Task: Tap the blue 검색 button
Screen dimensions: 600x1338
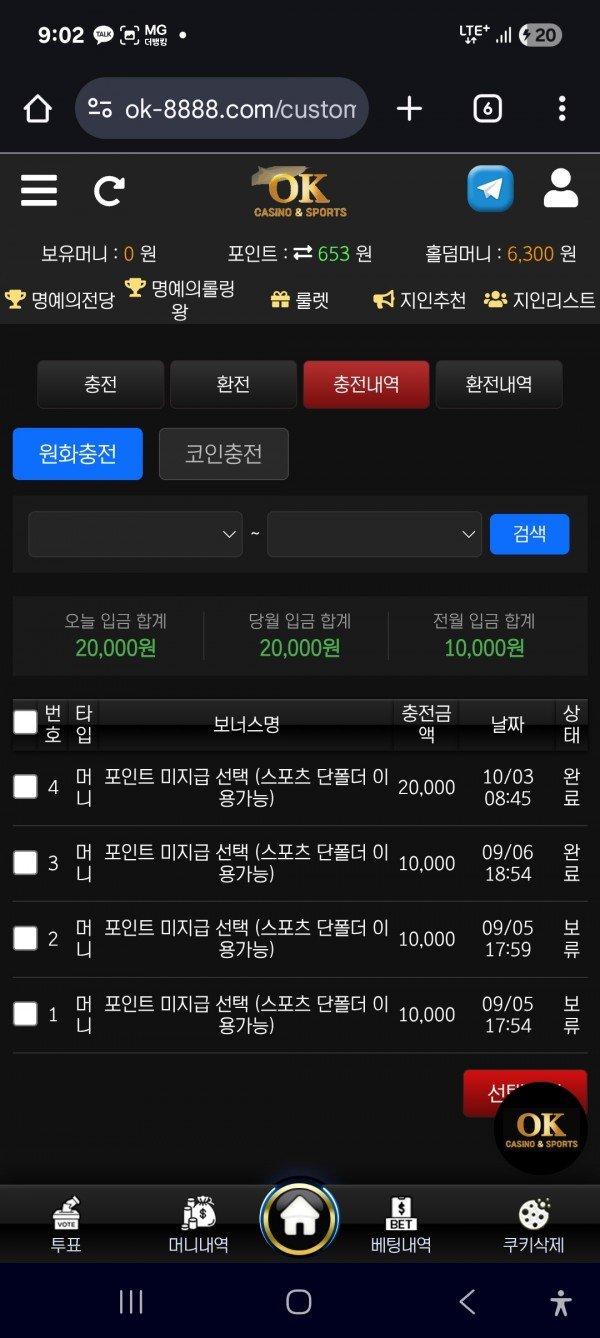Action: pos(529,534)
